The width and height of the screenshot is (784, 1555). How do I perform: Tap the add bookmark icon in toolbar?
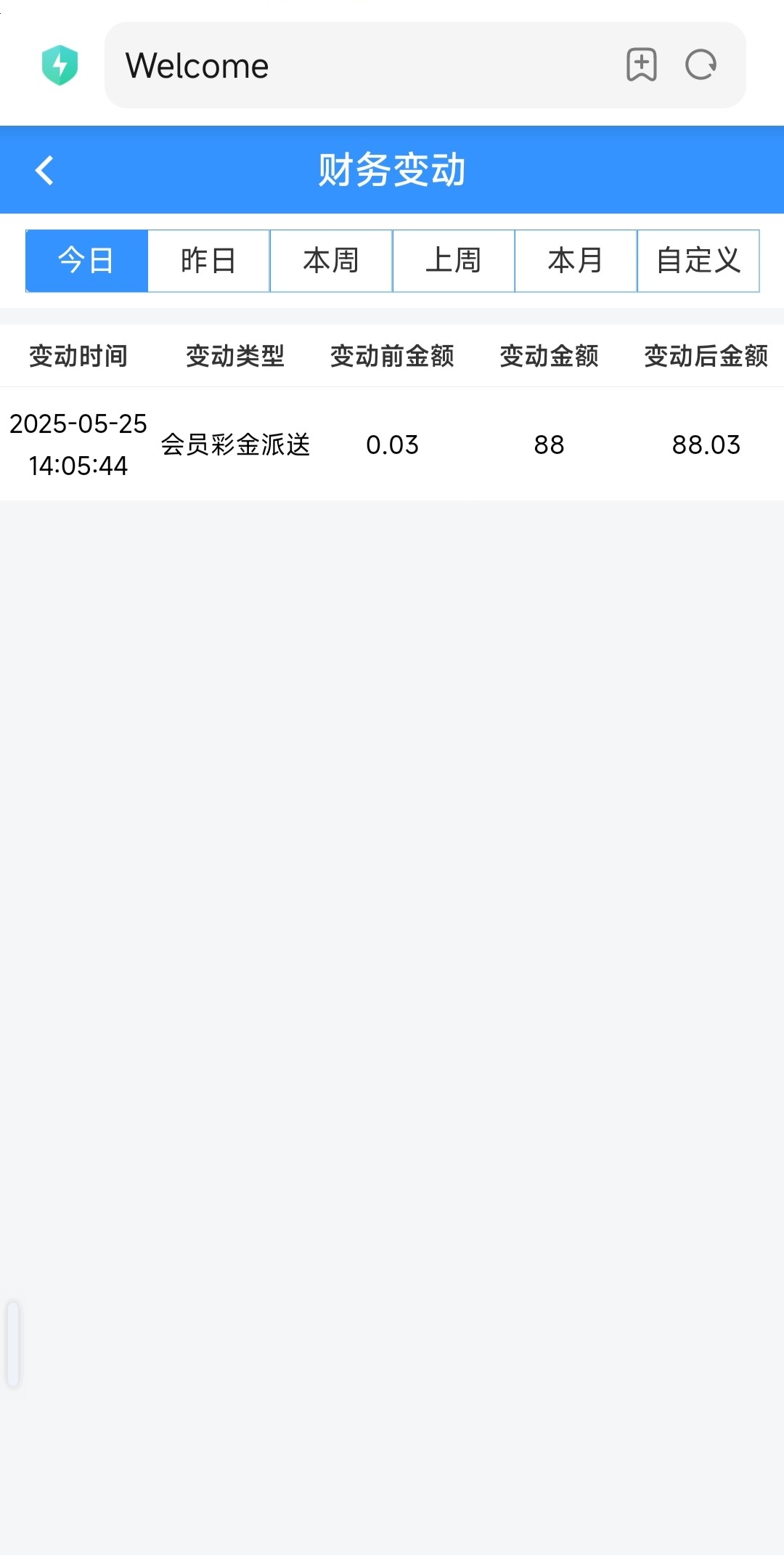tap(642, 66)
